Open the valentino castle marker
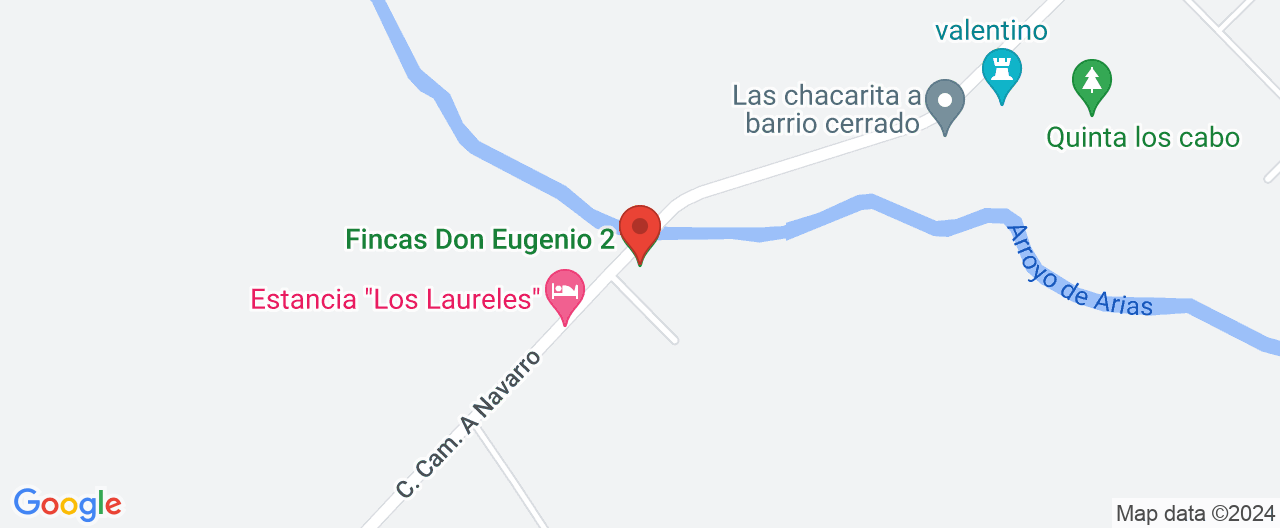This screenshot has height=528, width=1280. click(1002, 72)
